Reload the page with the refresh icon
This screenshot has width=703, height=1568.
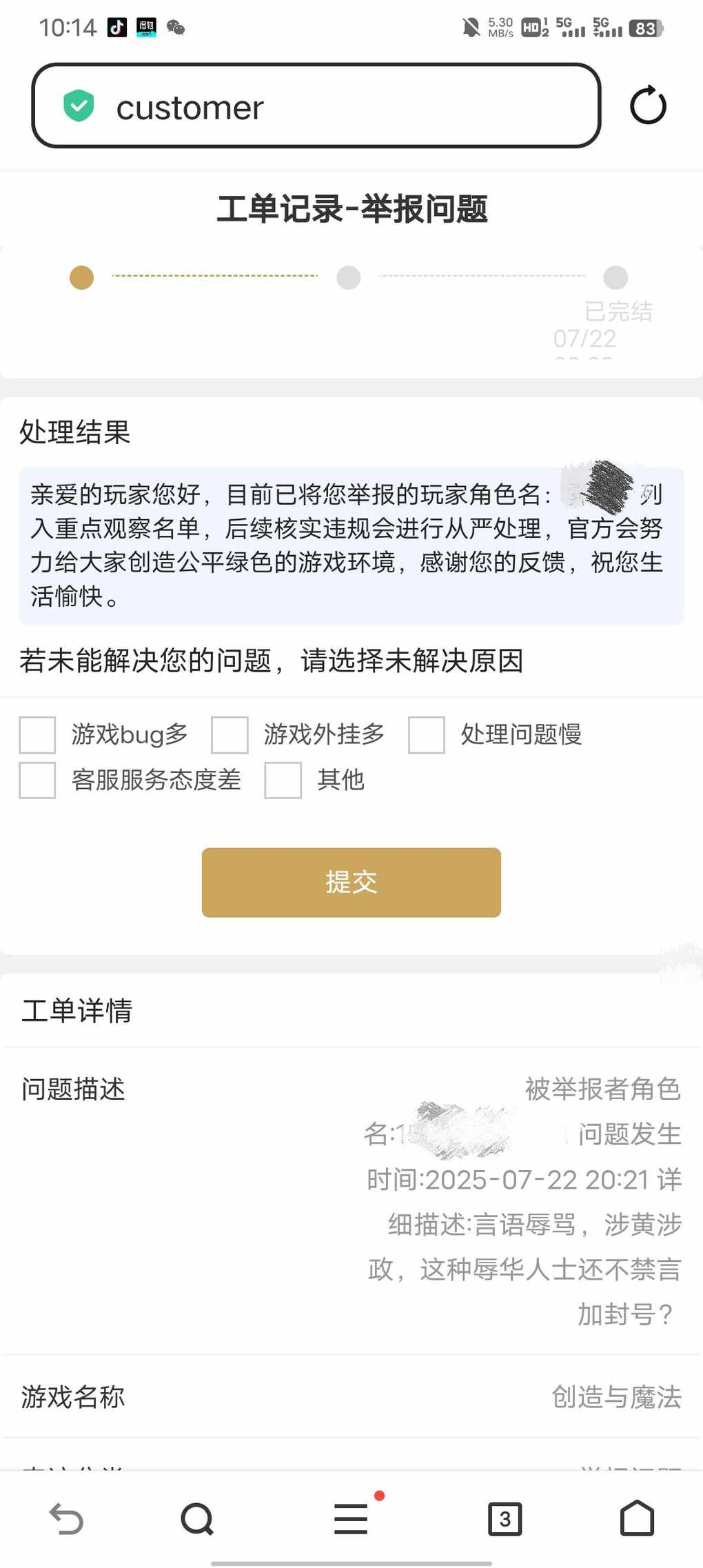click(648, 105)
